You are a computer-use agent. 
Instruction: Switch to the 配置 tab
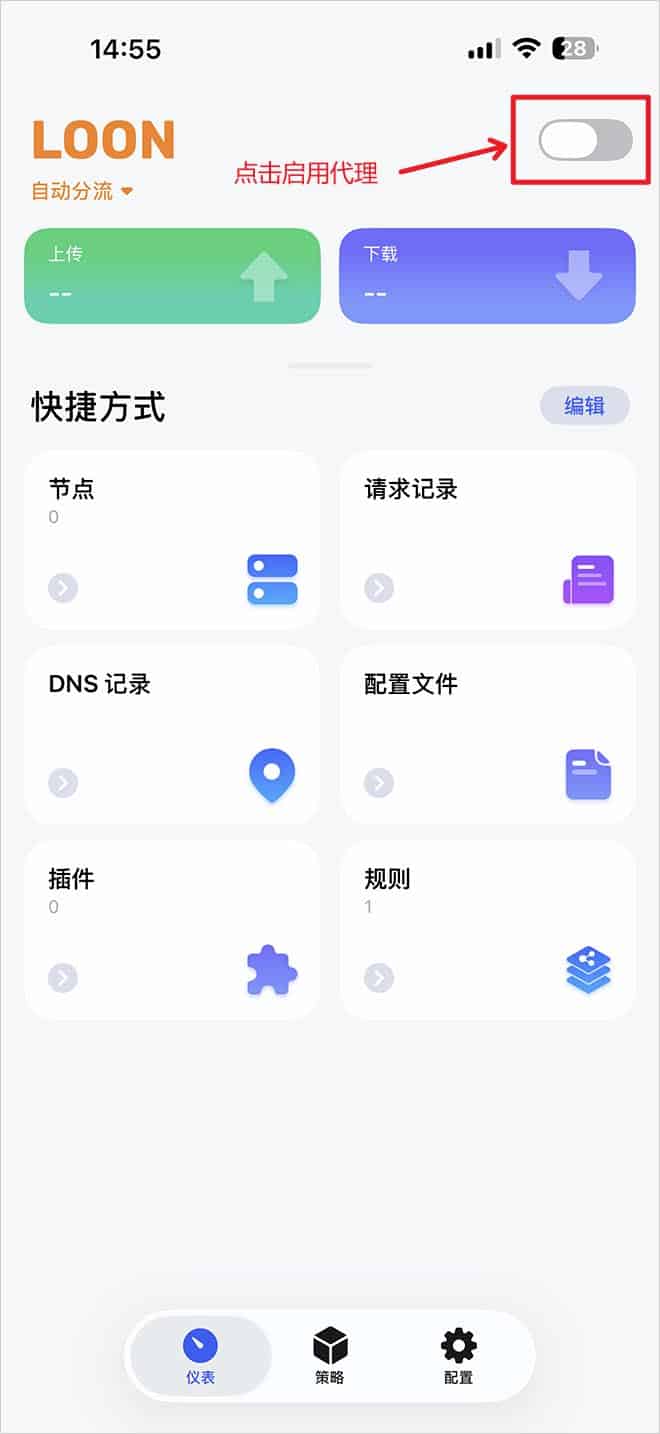pyautogui.click(x=459, y=1356)
